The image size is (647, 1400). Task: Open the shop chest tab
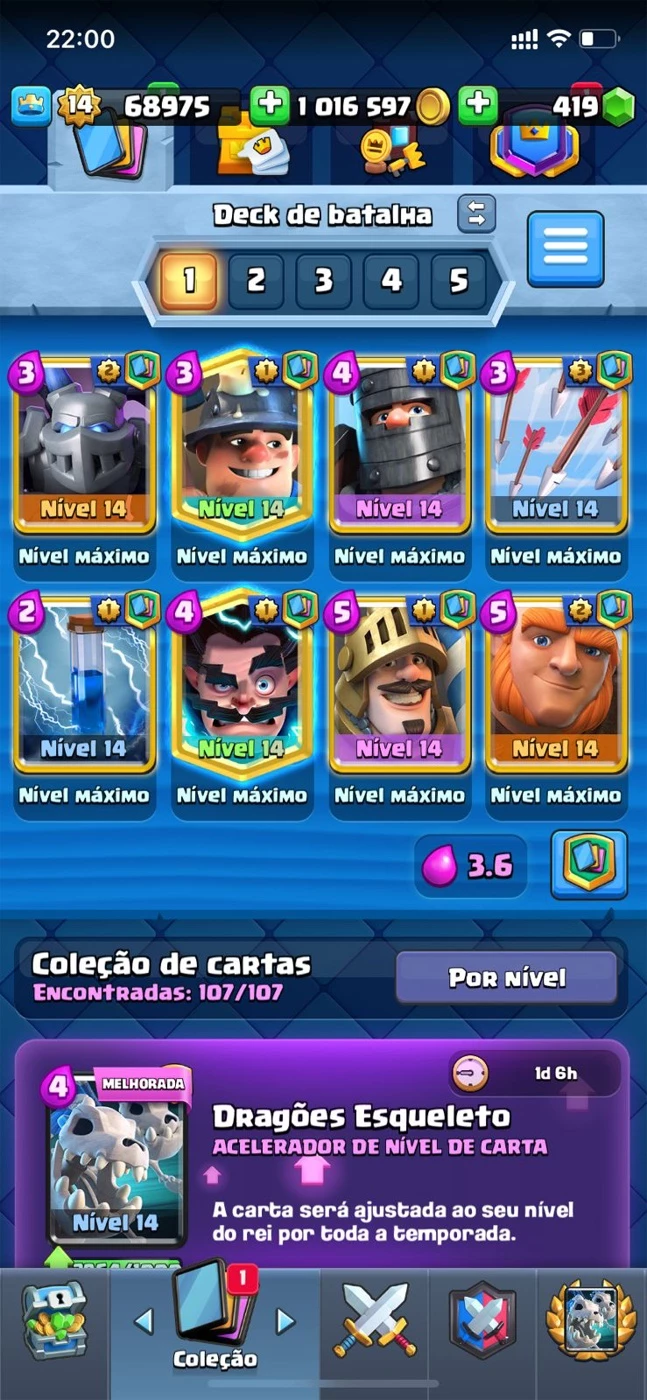click(54, 1320)
